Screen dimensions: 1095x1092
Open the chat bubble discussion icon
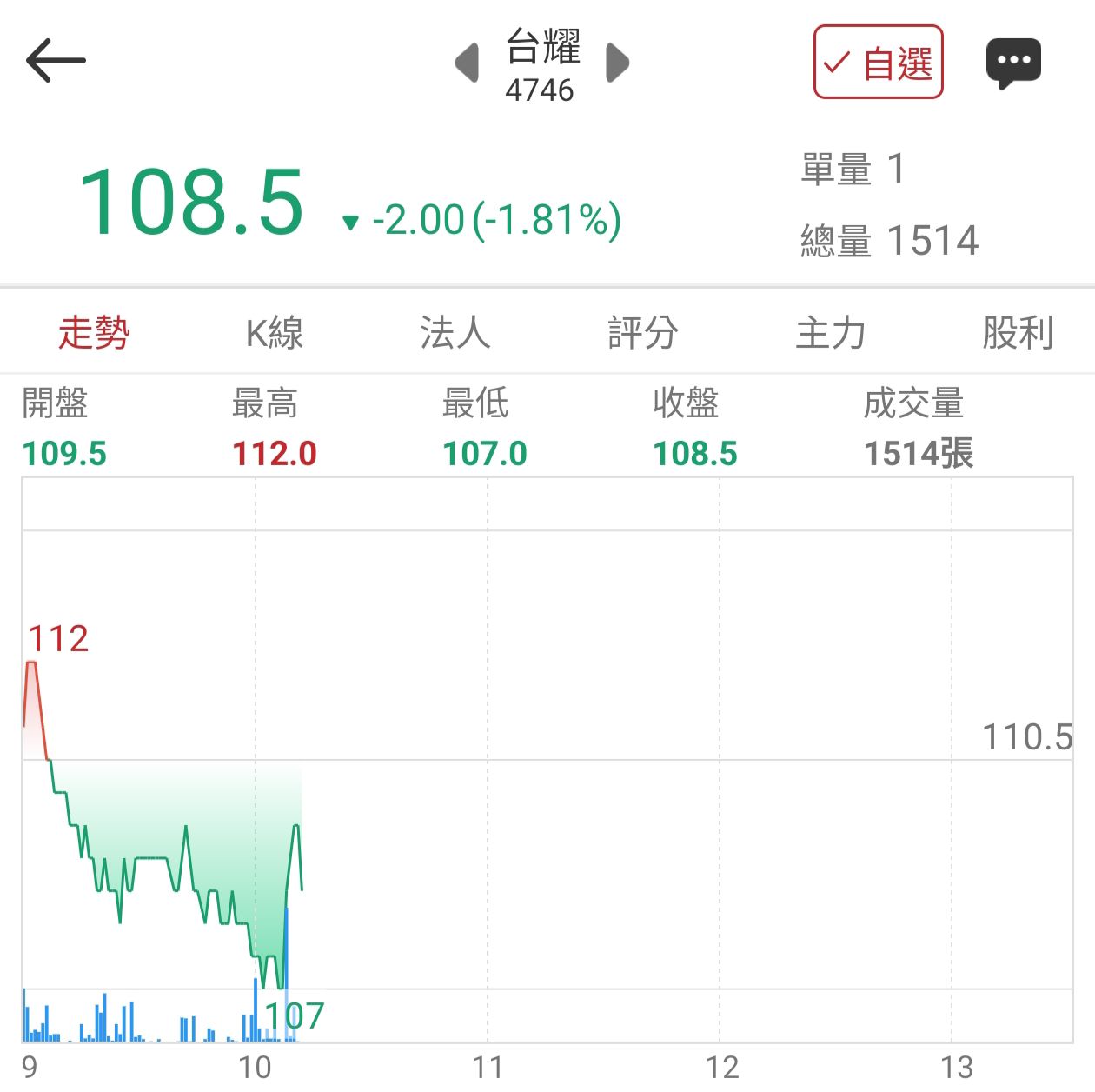[x=1013, y=63]
